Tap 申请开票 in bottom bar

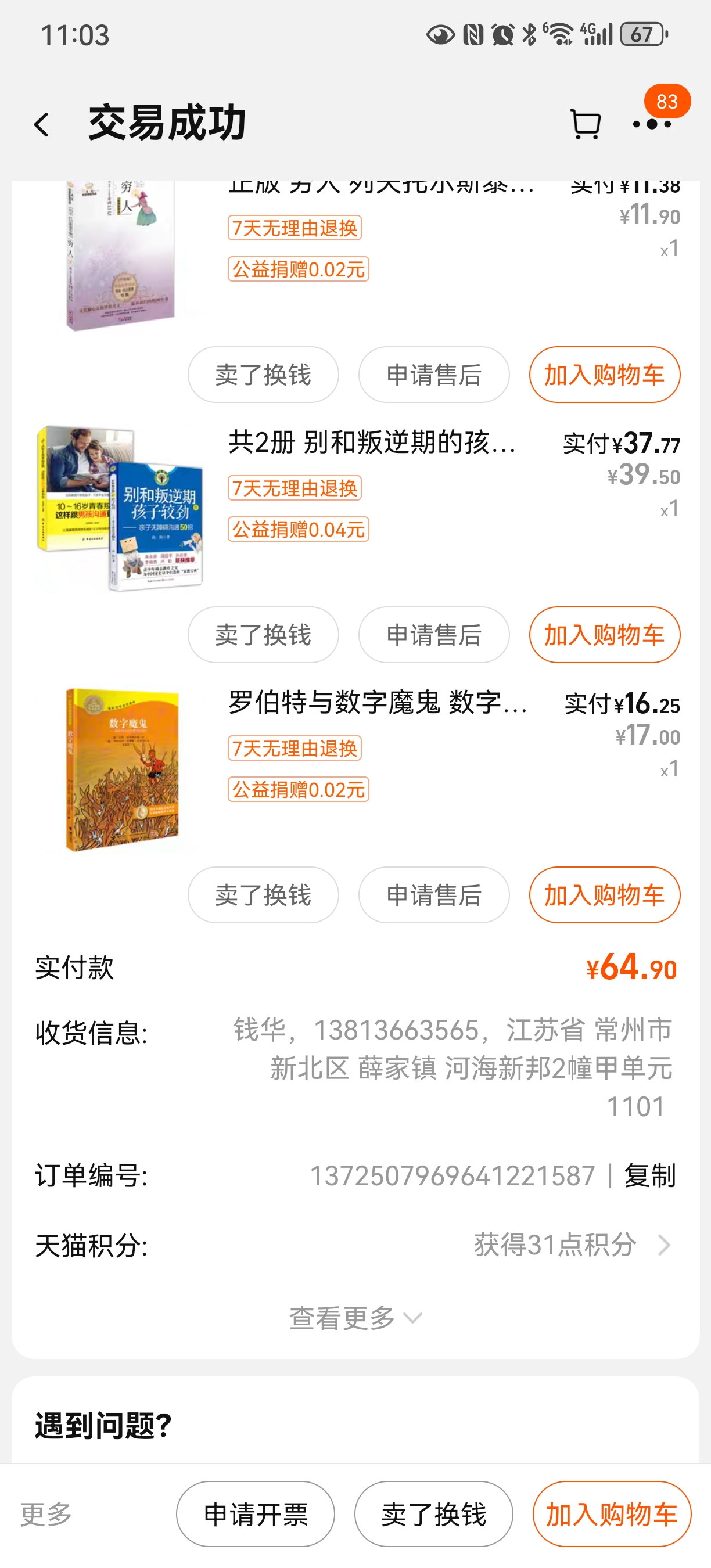(256, 1514)
